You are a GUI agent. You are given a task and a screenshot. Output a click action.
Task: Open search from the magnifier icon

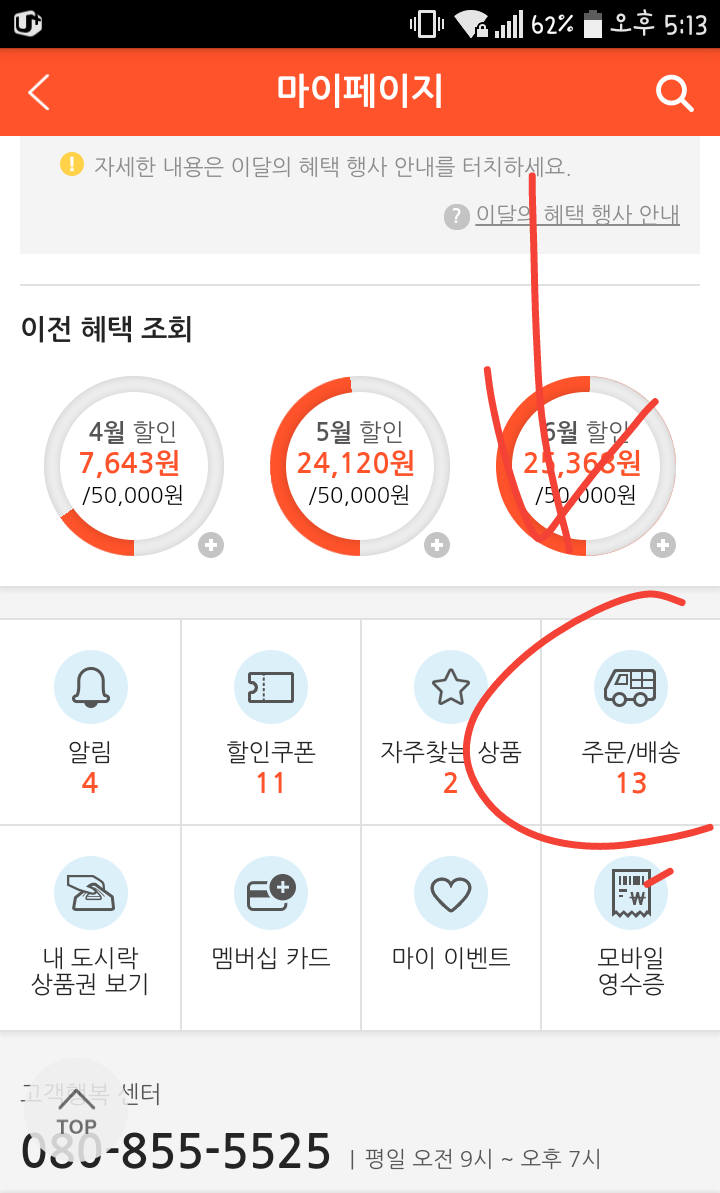tap(674, 93)
